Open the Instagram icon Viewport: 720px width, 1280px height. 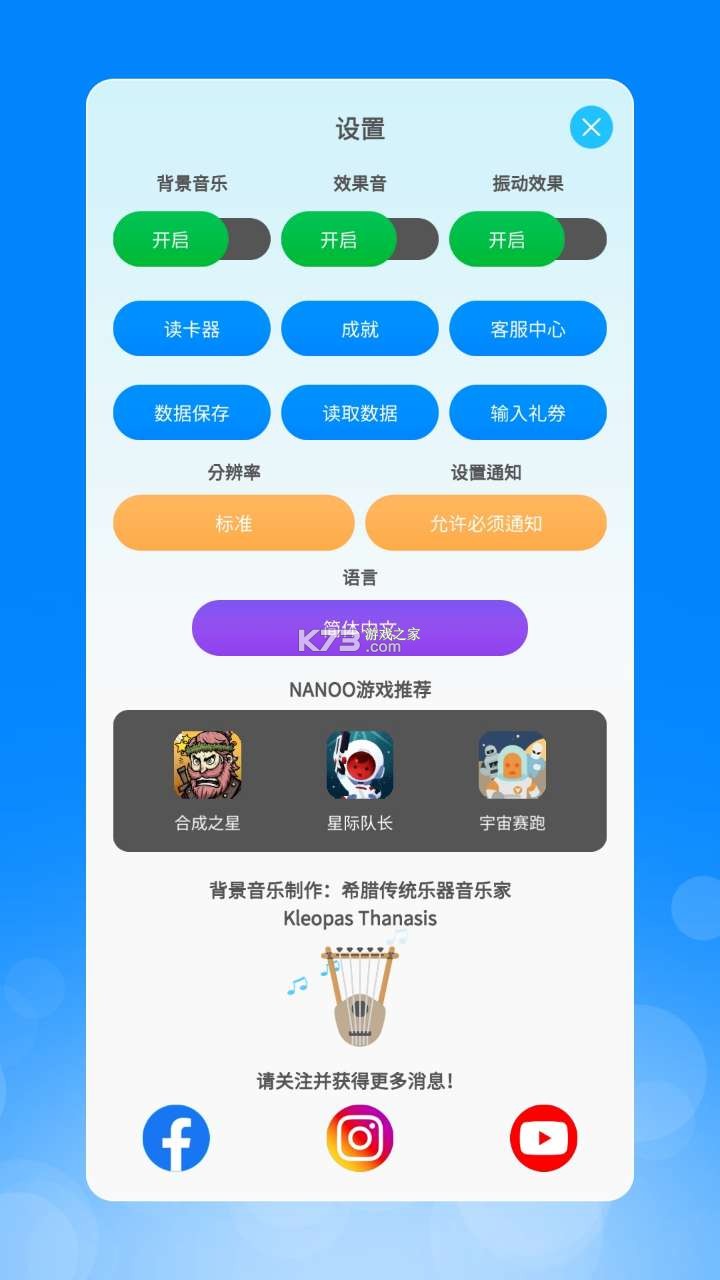[360, 1137]
